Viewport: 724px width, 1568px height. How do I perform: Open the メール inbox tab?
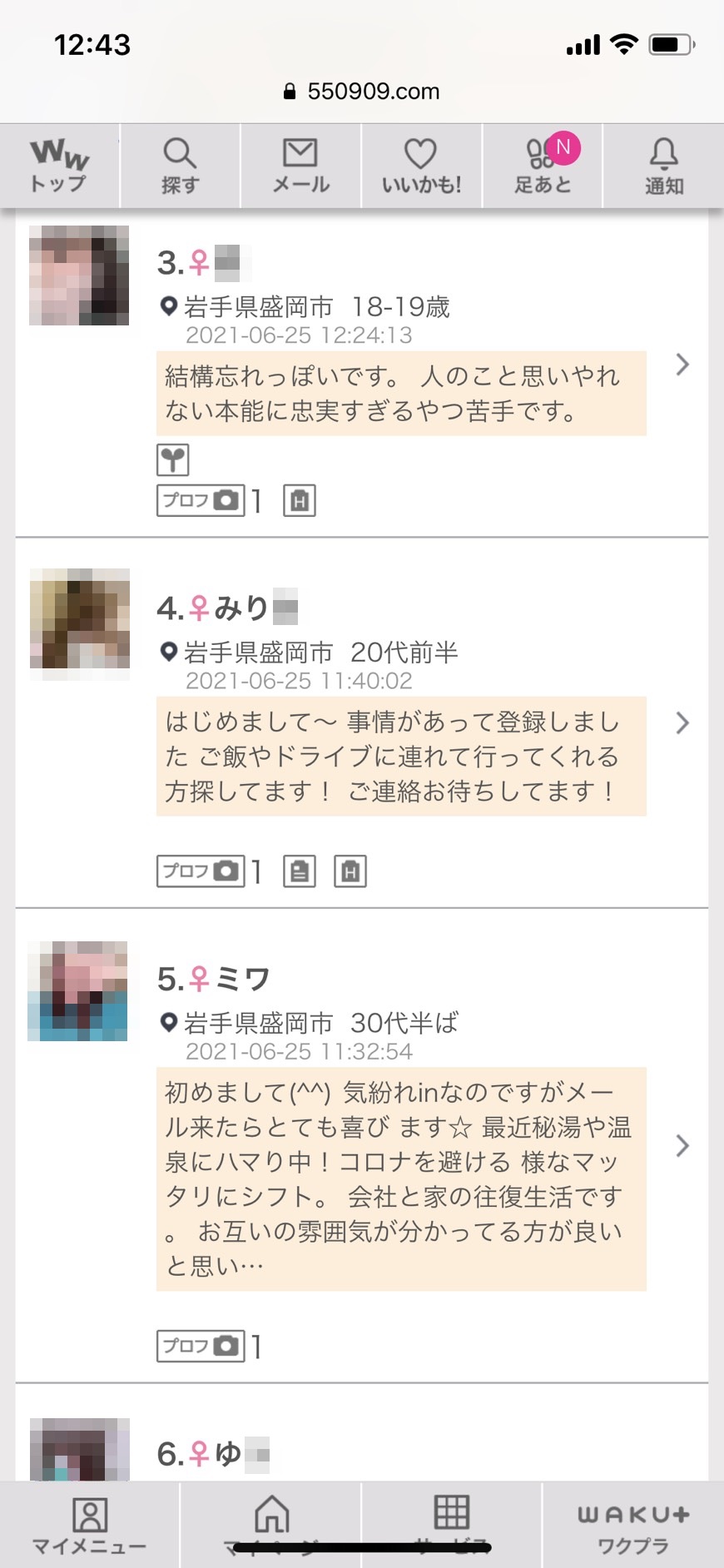(x=300, y=166)
